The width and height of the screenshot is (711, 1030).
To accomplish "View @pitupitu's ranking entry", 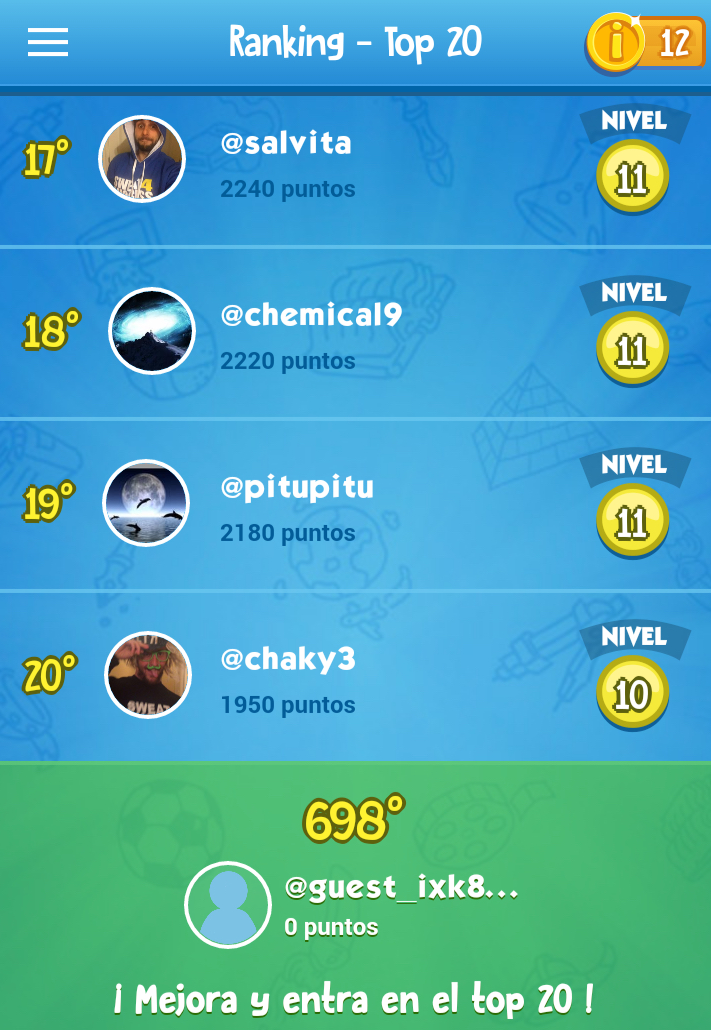I will click(355, 504).
